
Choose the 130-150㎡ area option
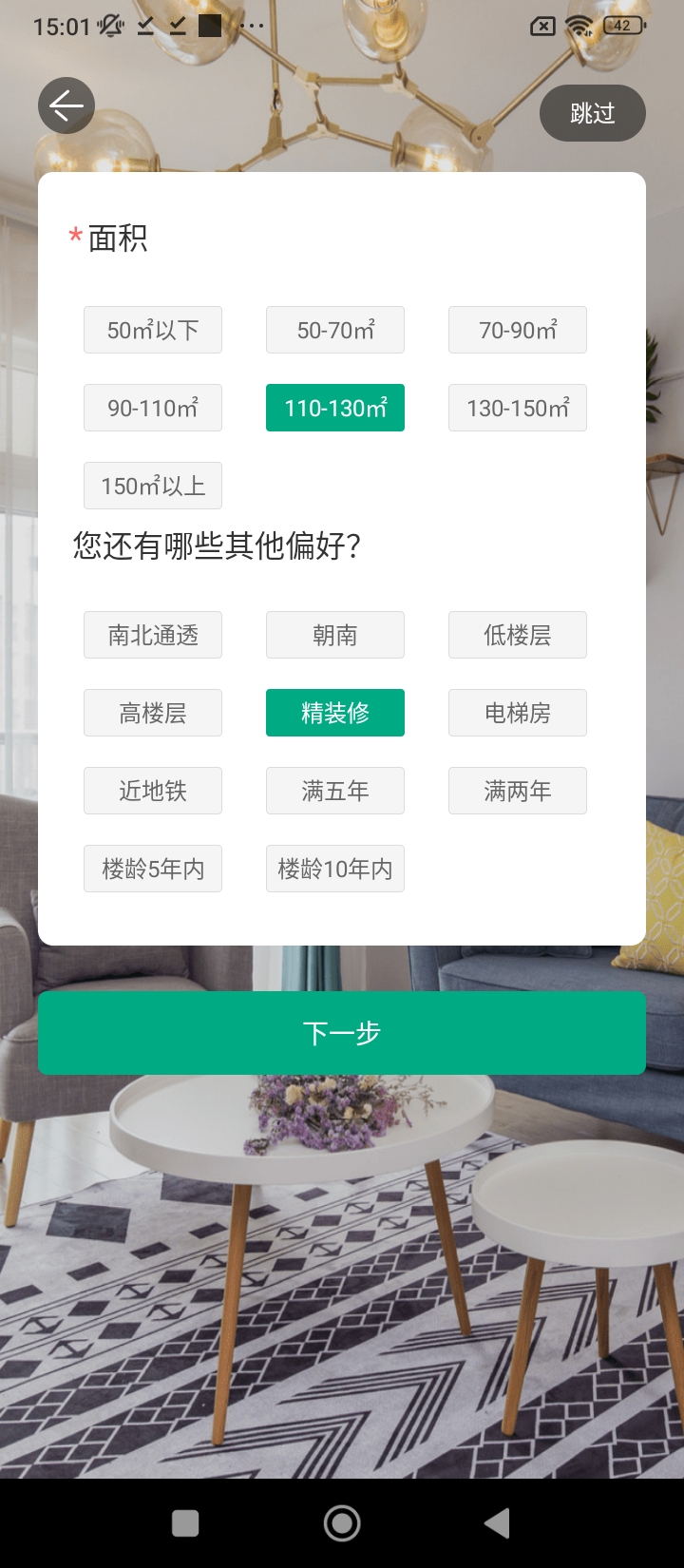pos(518,408)
